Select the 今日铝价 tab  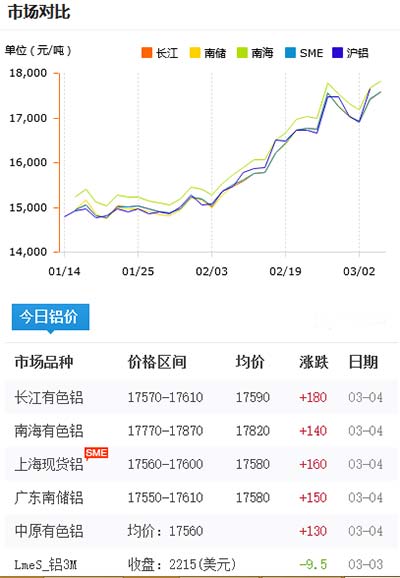coord(51,317)
